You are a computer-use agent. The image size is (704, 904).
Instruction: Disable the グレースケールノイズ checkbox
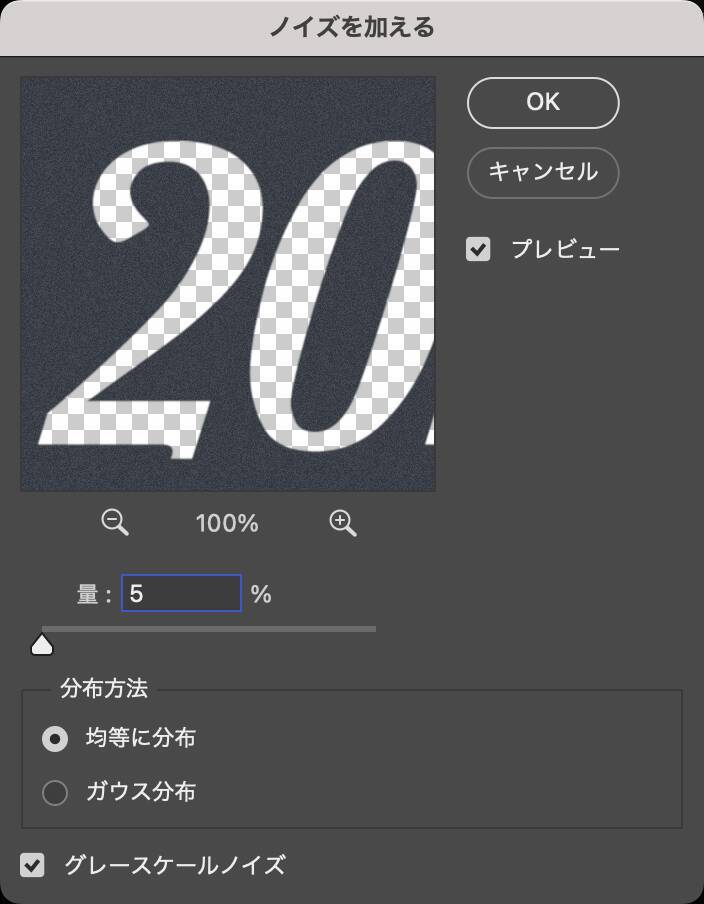33,865
